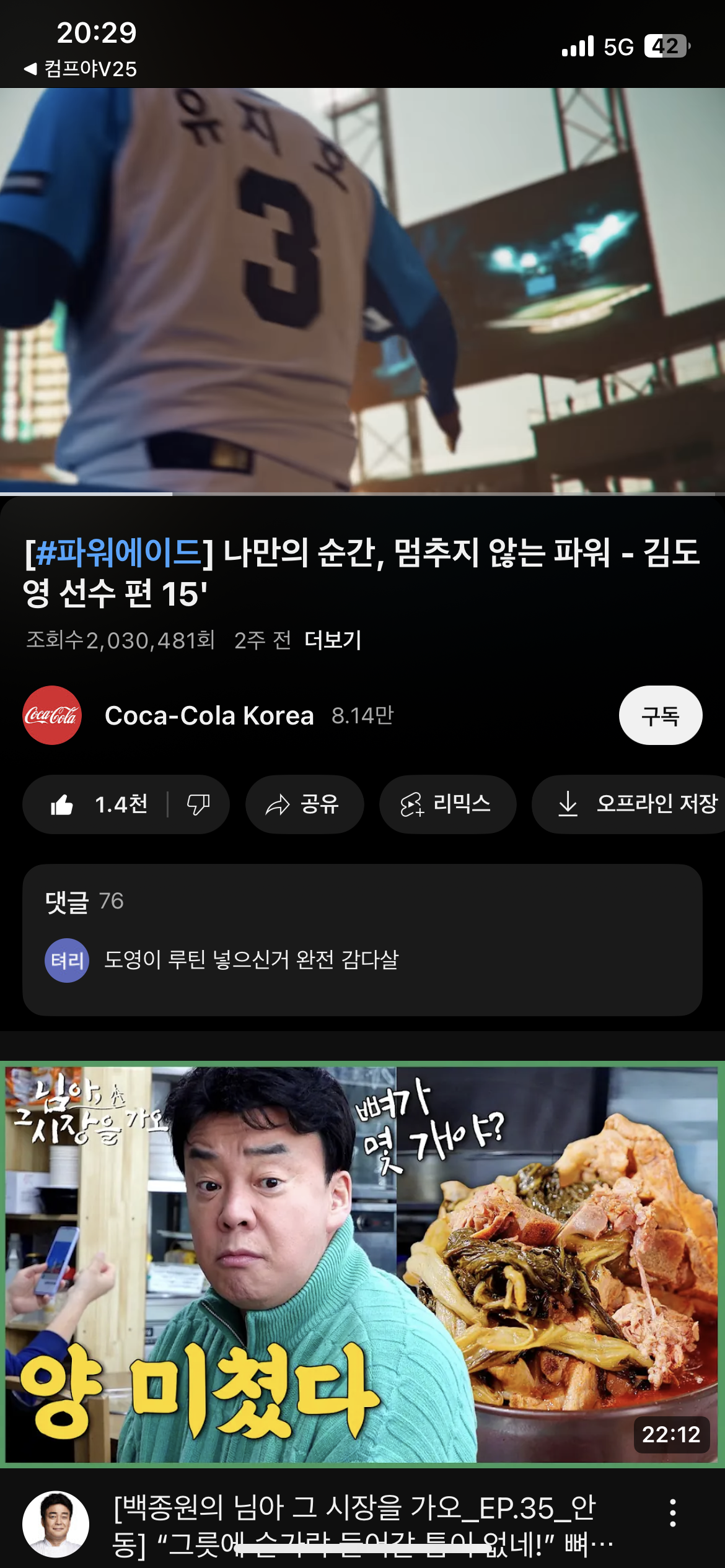Tap the playing video to show controls
Screen dimensions: 725x1568
point(362,291)
